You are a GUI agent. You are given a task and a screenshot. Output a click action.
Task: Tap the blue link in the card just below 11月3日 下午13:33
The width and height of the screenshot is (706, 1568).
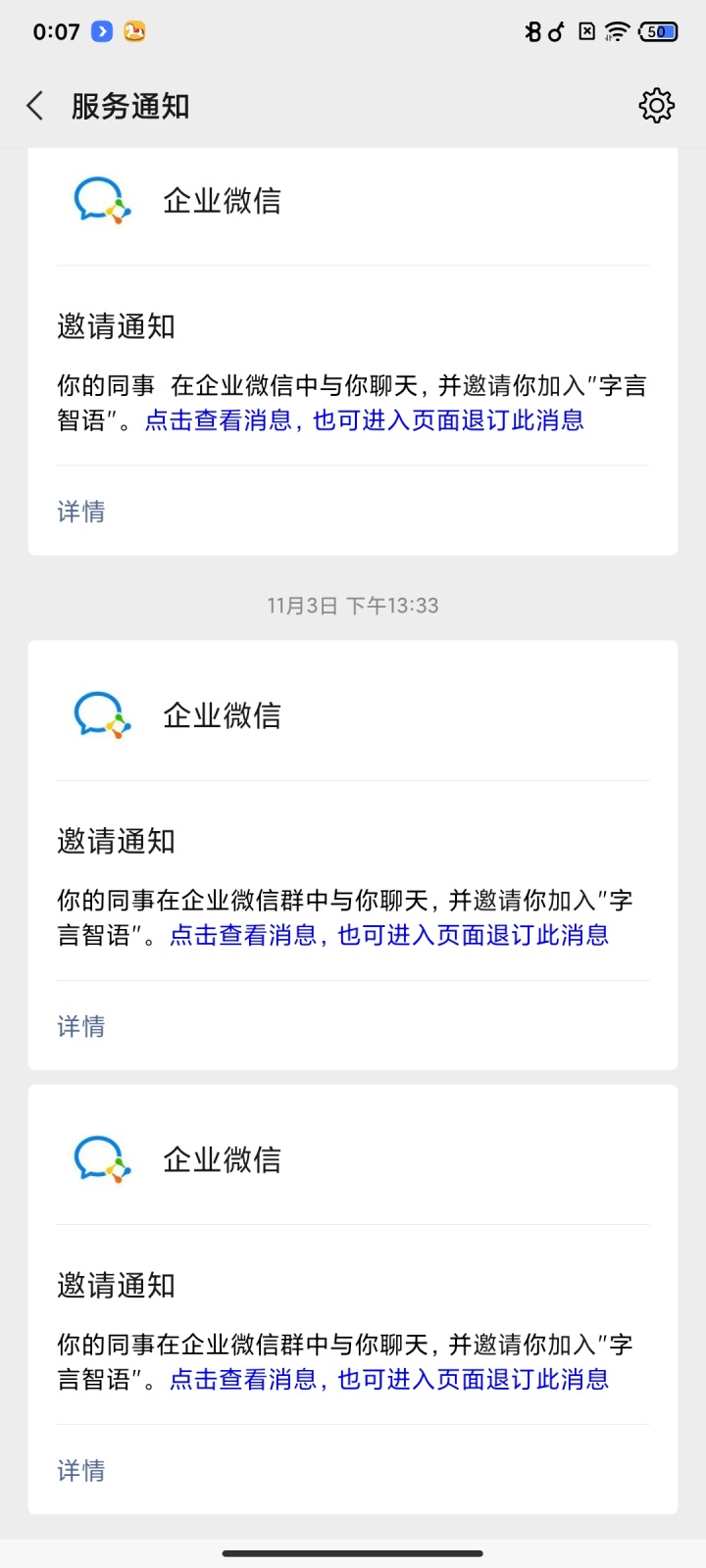(388, 935)
